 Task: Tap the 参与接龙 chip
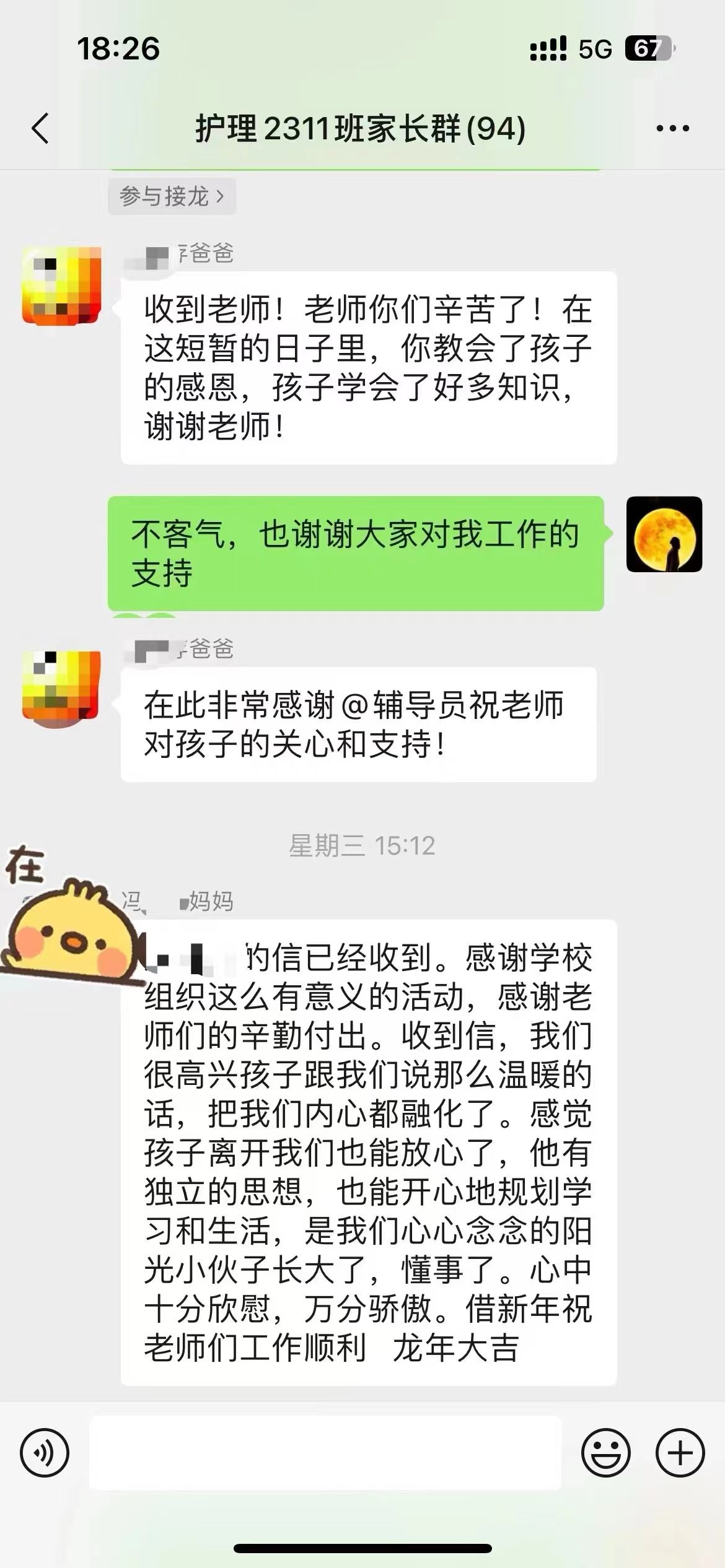click(172, 196)
